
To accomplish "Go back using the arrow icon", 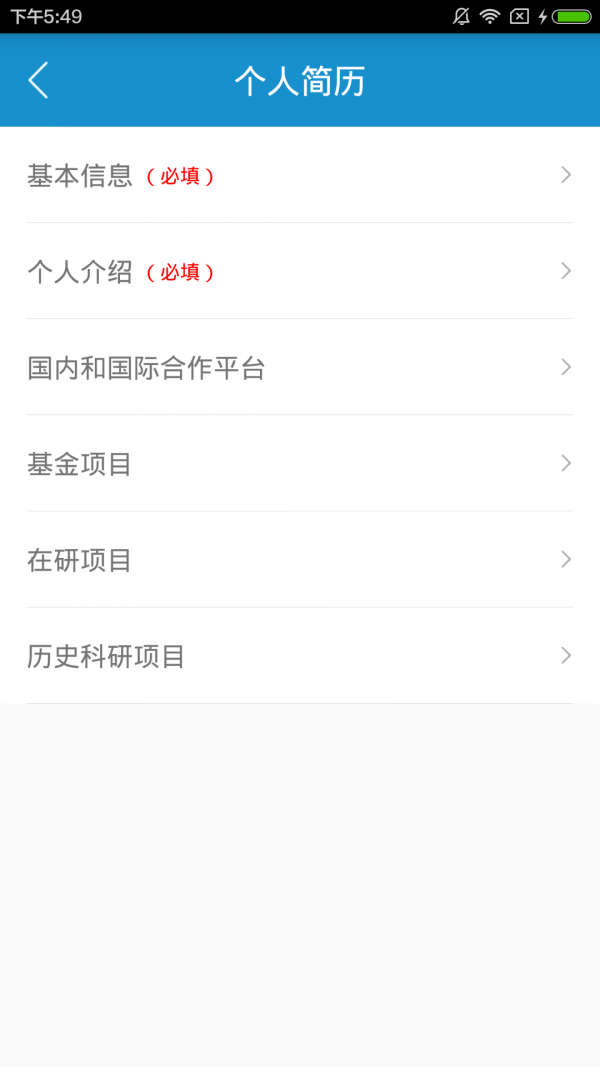I will click(x=38, y=80).
